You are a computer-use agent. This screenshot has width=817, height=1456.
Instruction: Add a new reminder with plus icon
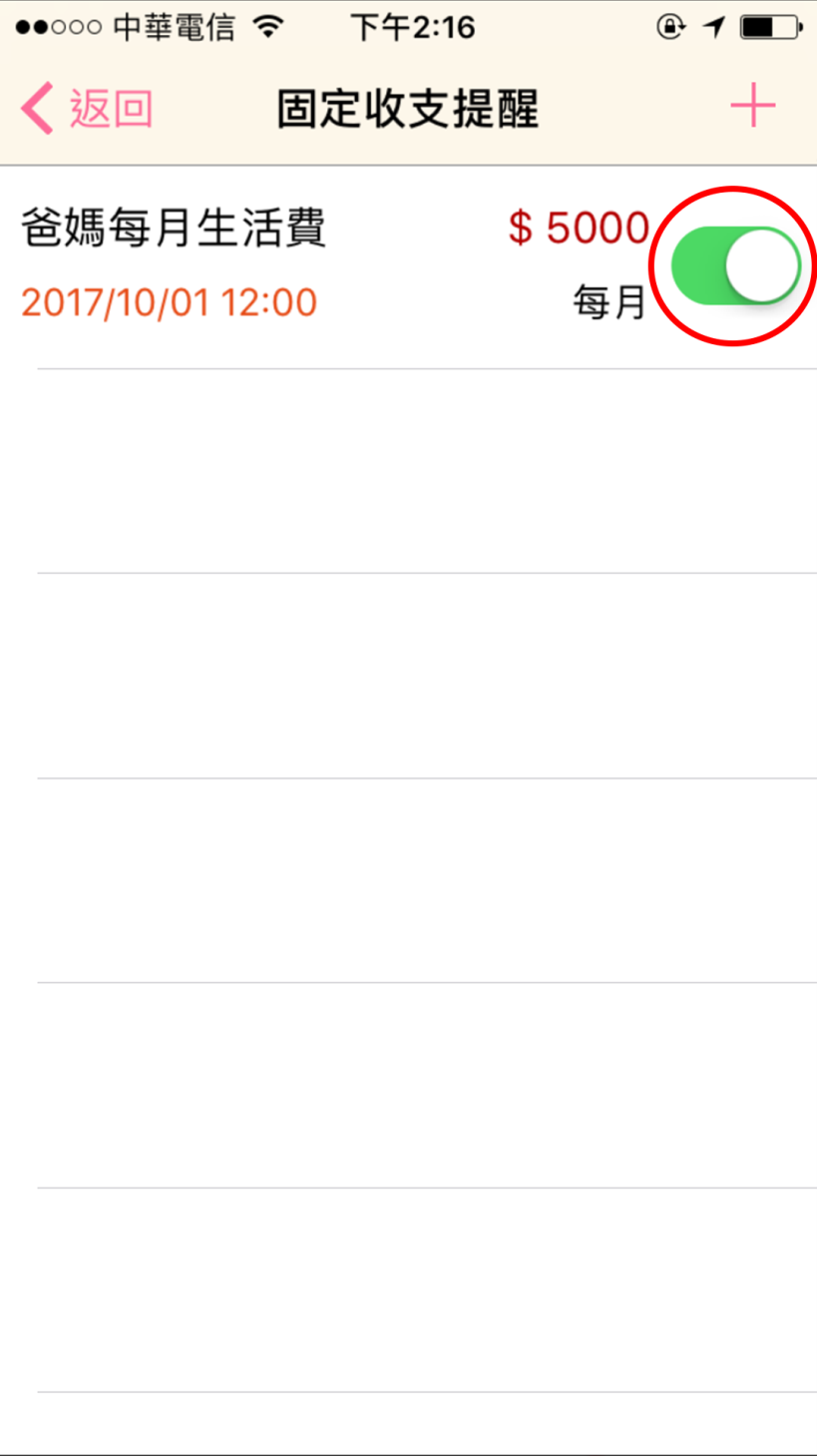pyautogui.click(x=752, y=106)
